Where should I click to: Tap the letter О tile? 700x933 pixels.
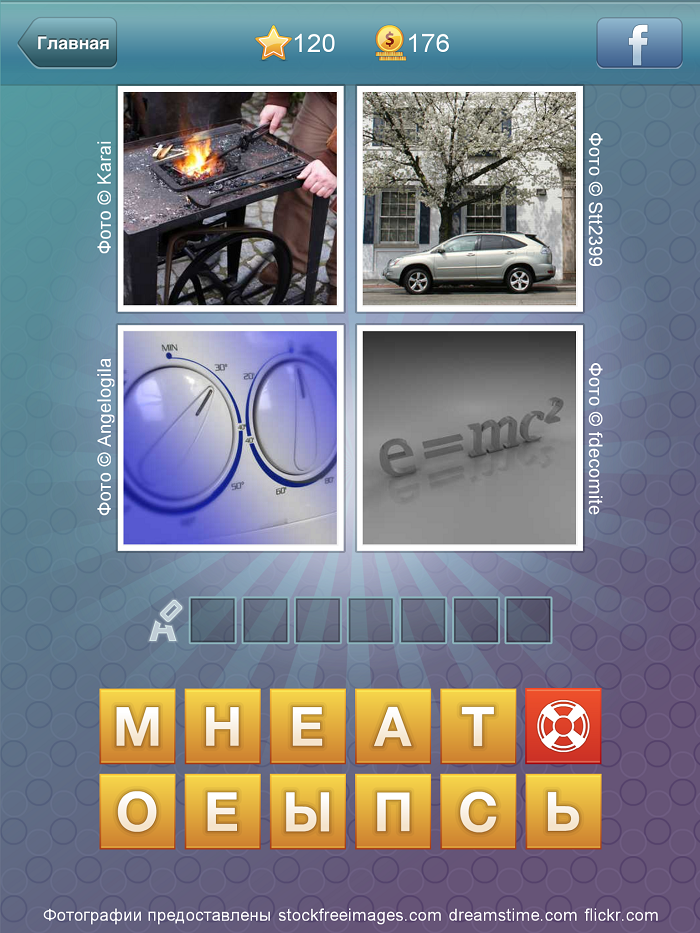(137, 811)
